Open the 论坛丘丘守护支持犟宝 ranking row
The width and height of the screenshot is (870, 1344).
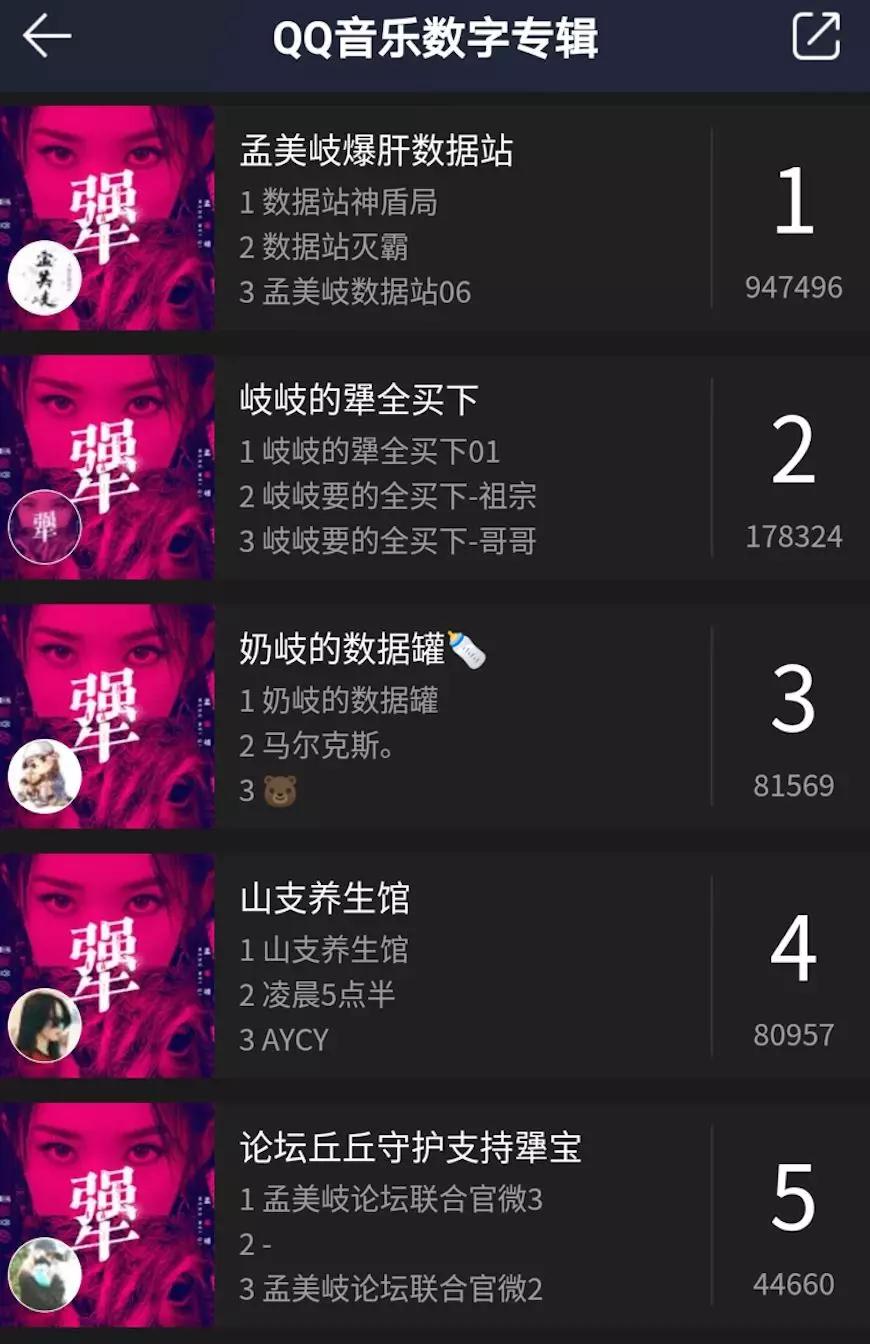click(435, 1214)
